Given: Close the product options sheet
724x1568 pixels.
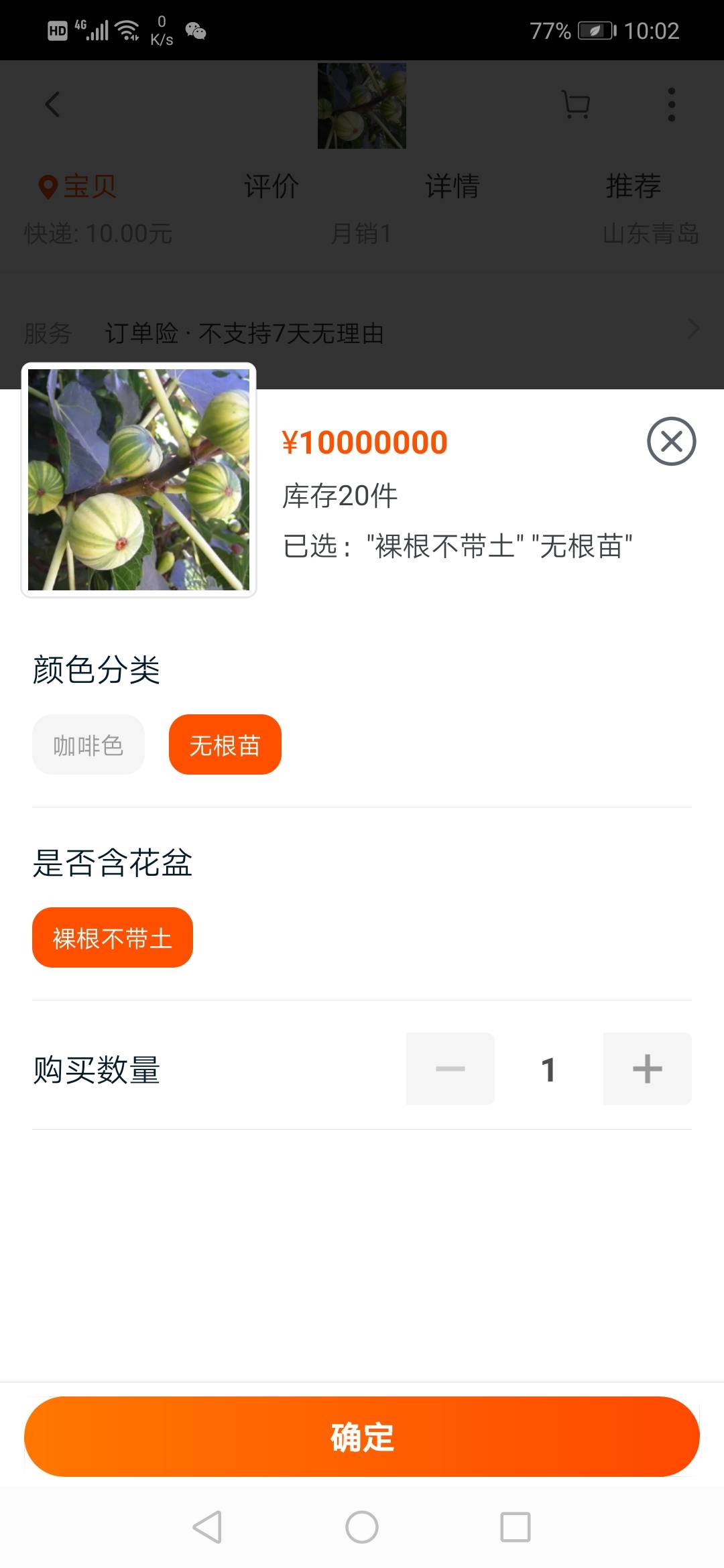Looking at the screenshot, I should point(671,441).
